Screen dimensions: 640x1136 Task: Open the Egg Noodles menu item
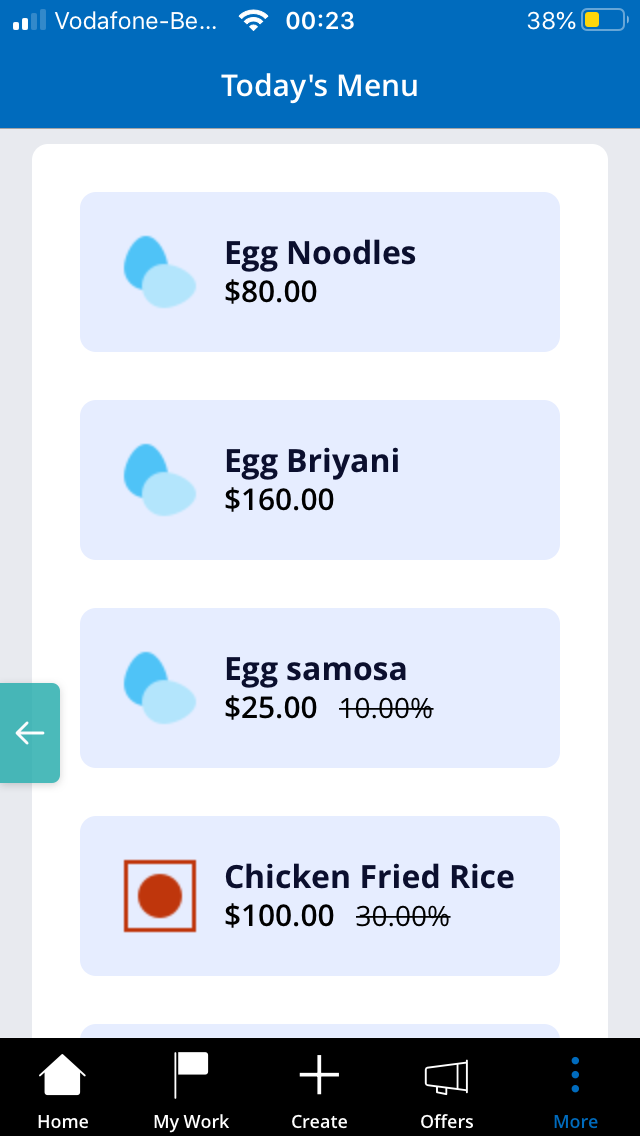point(320,272)
